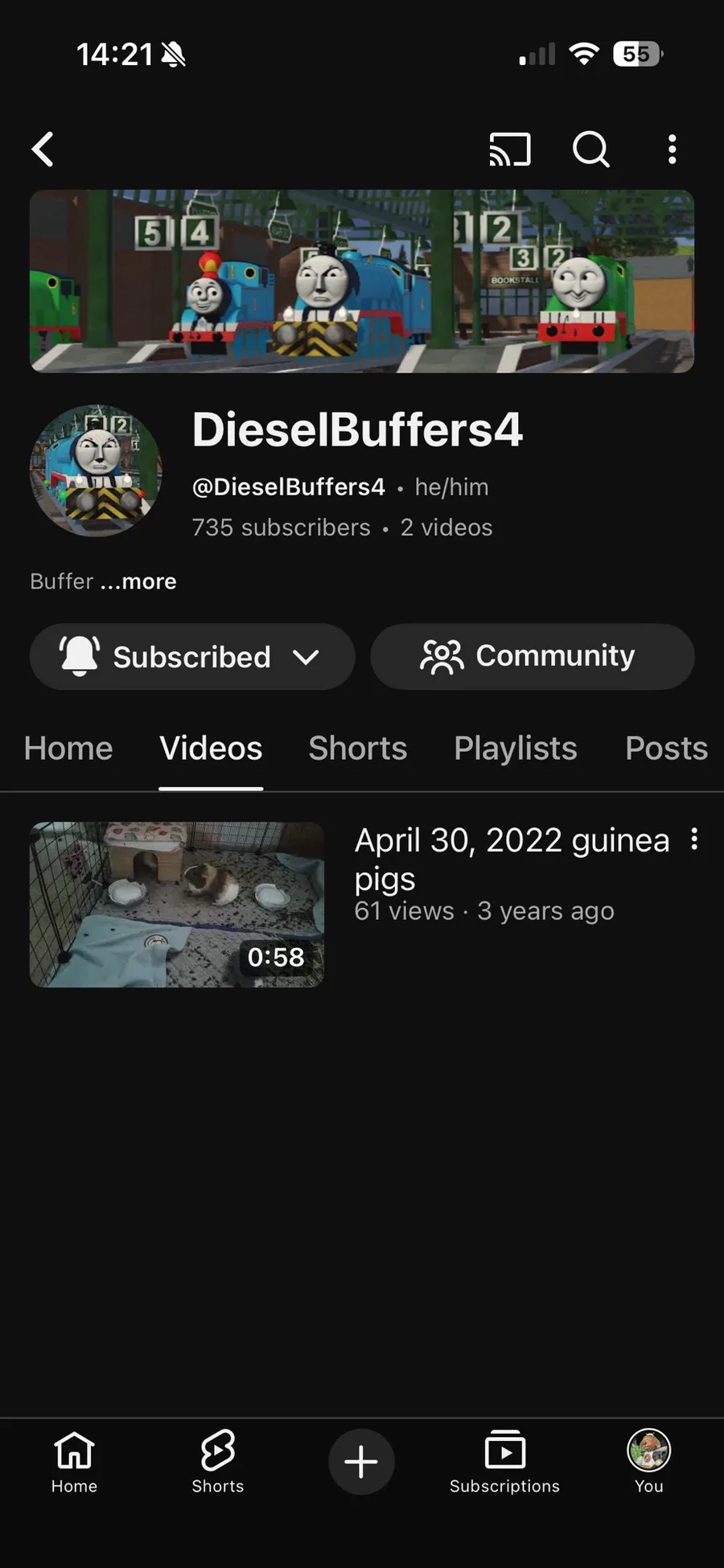Open options for the guinea pigs video
Image resolution: width=724 pixels, height=1568 pixels.
tap(694, 839)
